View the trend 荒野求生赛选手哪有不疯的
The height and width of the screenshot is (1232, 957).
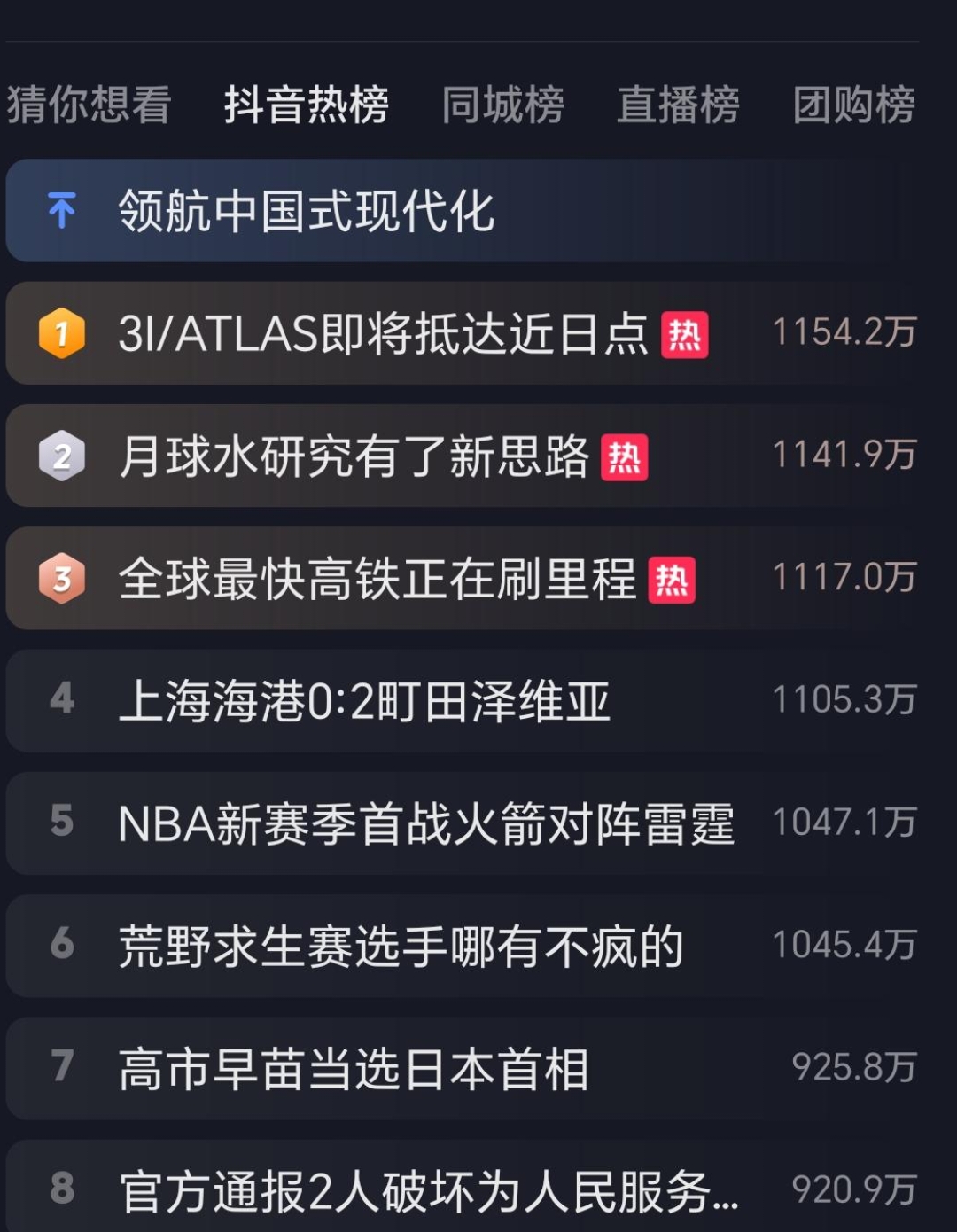click(401, 946)
